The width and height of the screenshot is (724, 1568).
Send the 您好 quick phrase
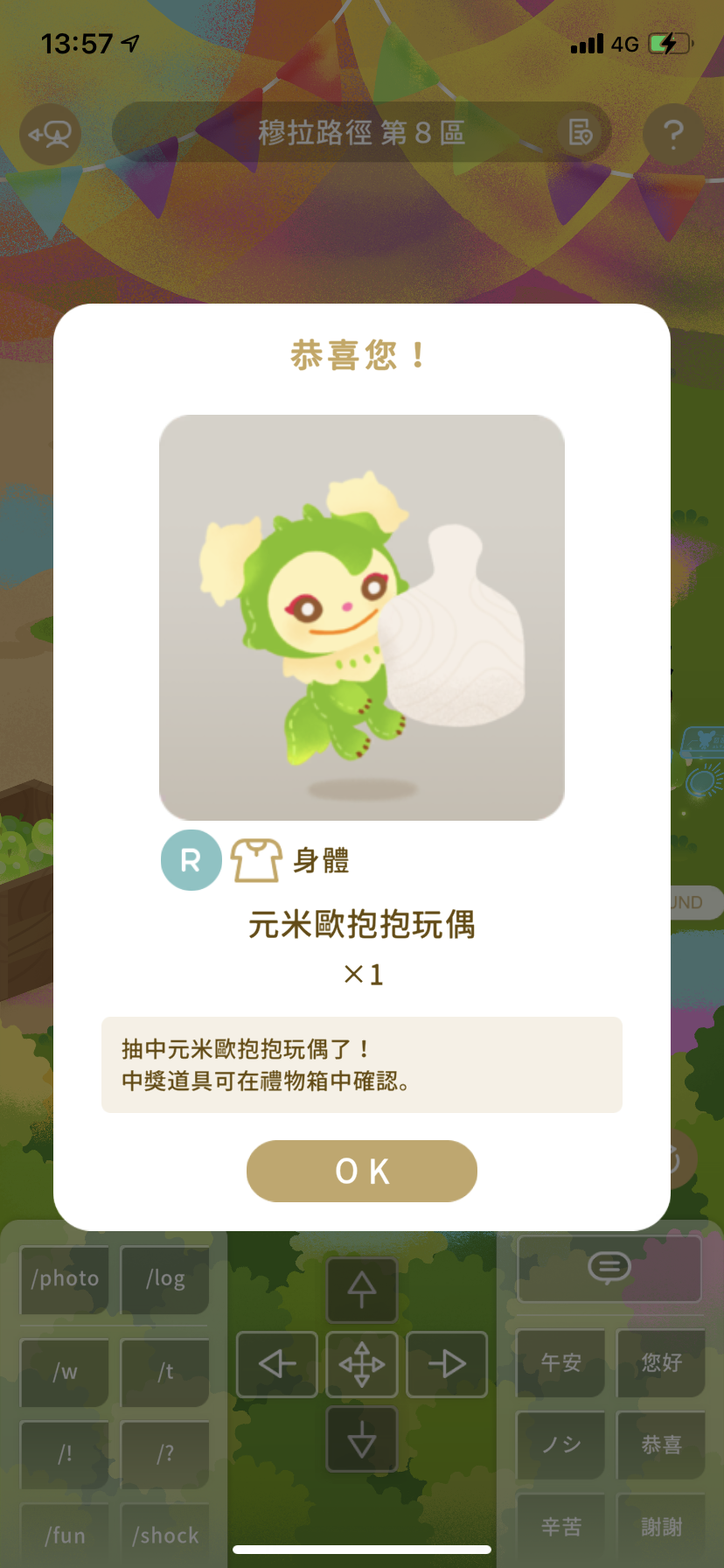(661, 1362)
